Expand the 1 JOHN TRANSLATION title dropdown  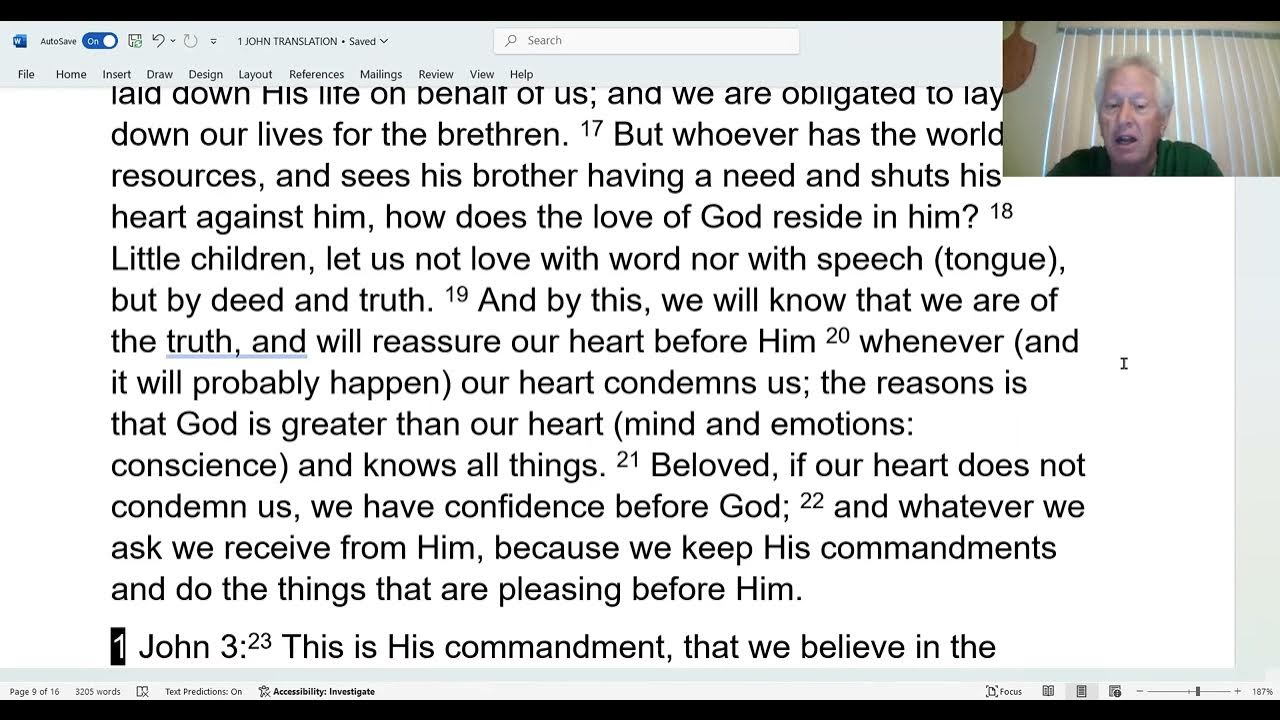tap(384, 41)
